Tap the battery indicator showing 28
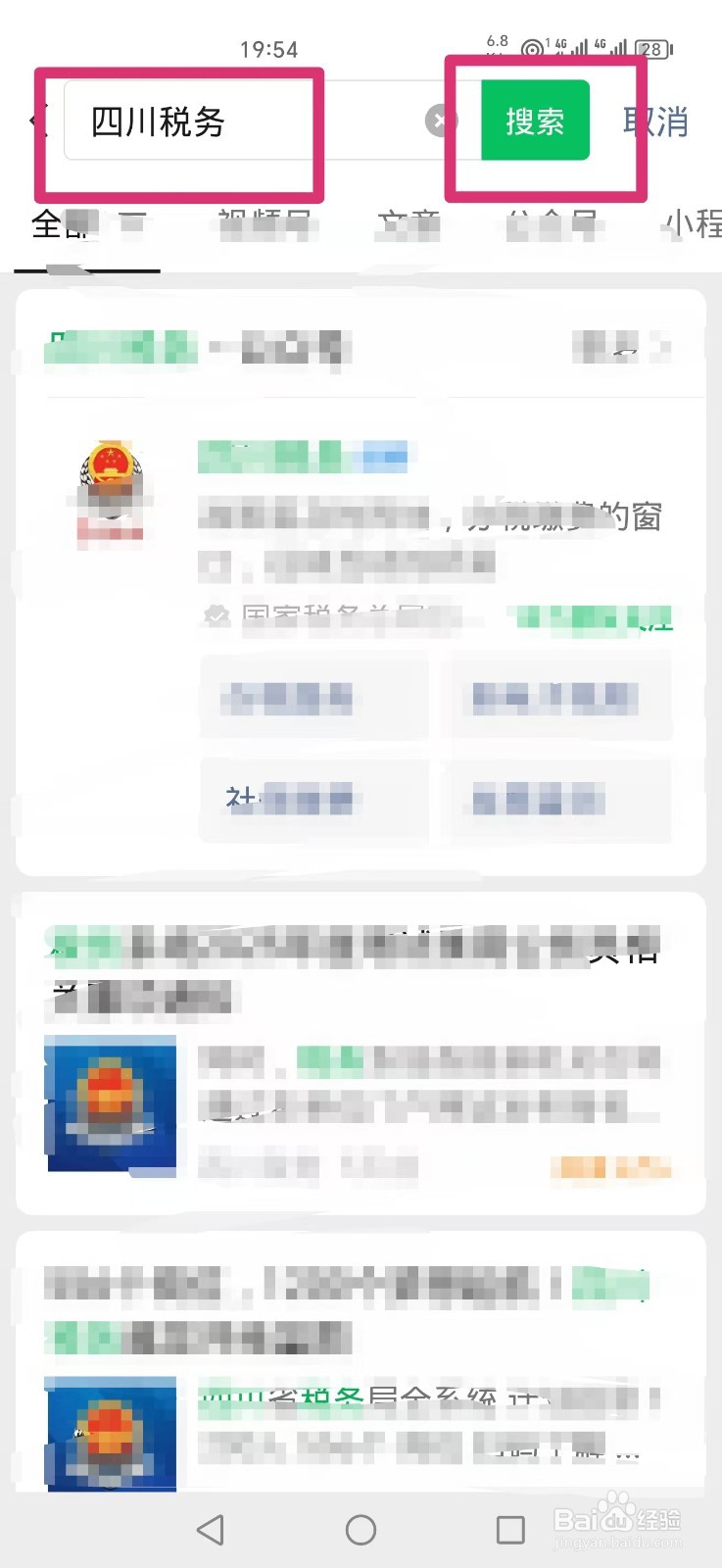This screenshot has height=1568, width=722. coord(650,49)
